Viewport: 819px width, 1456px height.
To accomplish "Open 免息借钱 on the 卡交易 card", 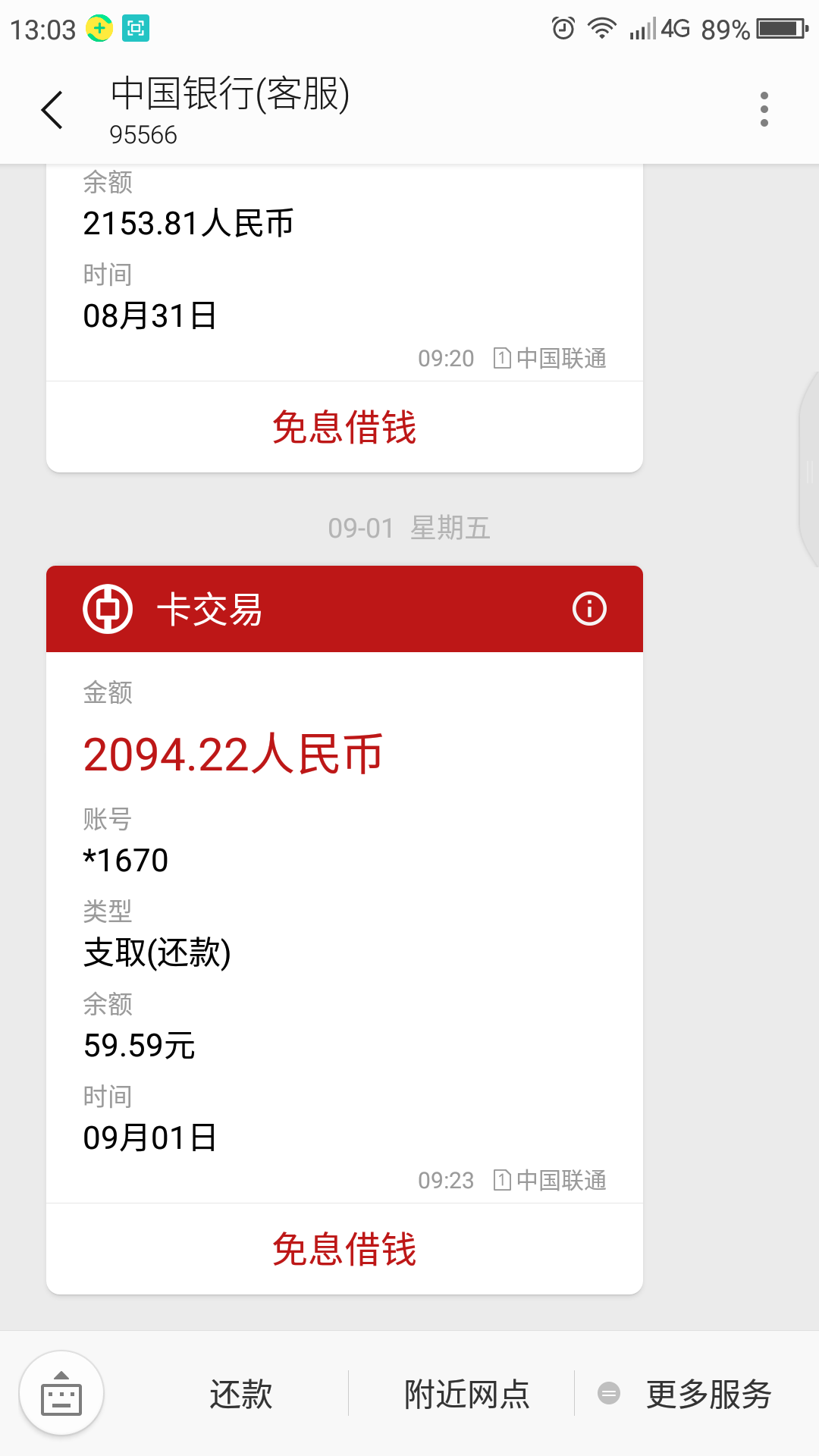I will pos(344,1249).
